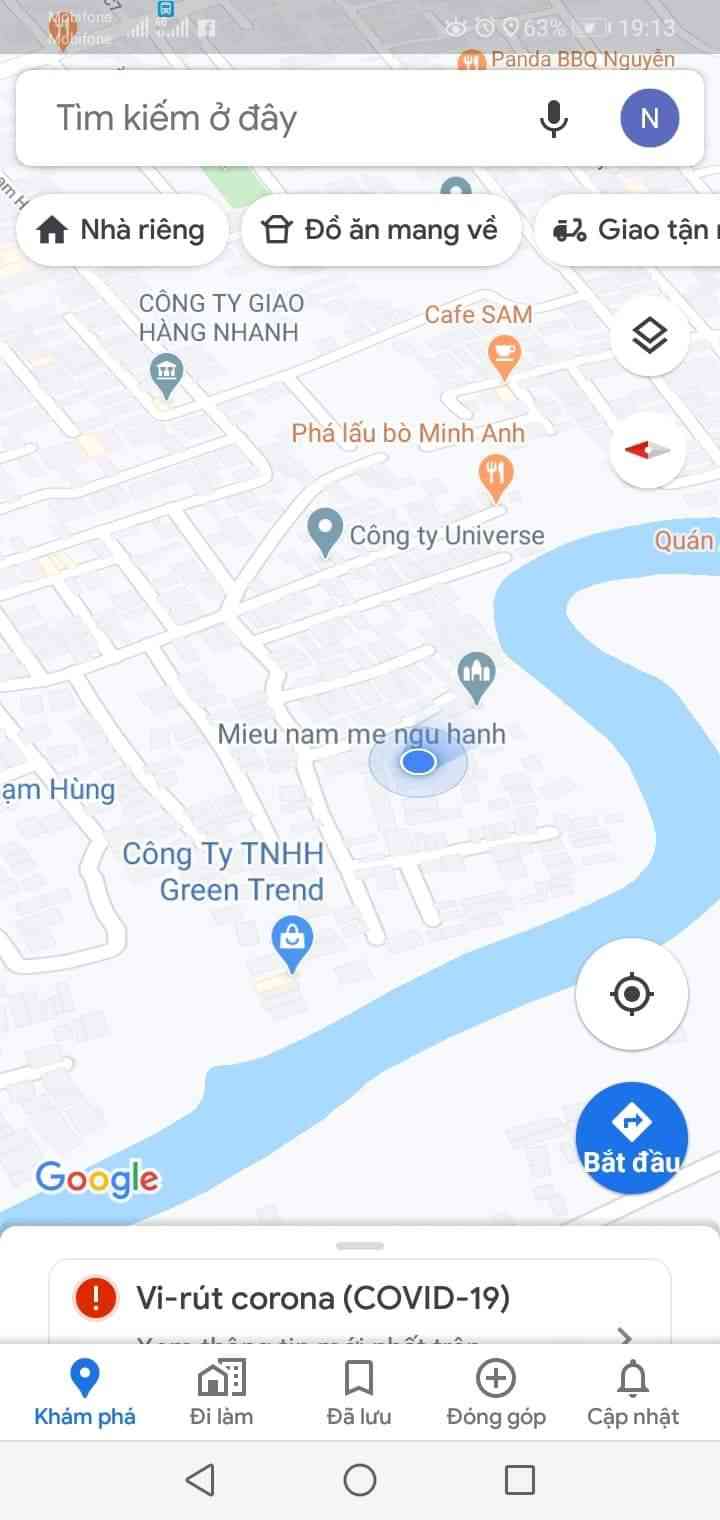Tap the Bắt đầu directions button

click(631, 1137)
